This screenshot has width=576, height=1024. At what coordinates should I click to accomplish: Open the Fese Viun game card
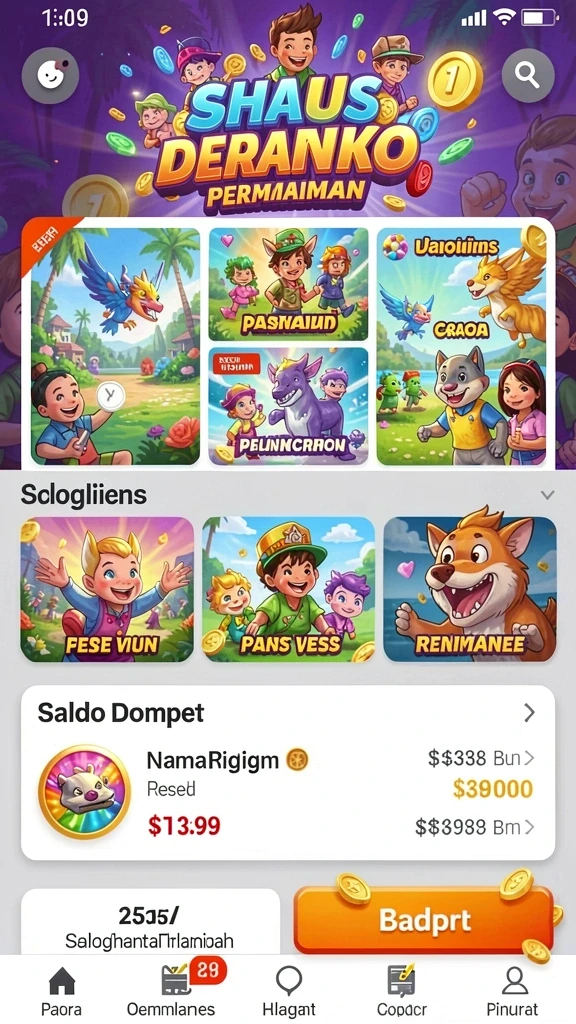(107, 590)
